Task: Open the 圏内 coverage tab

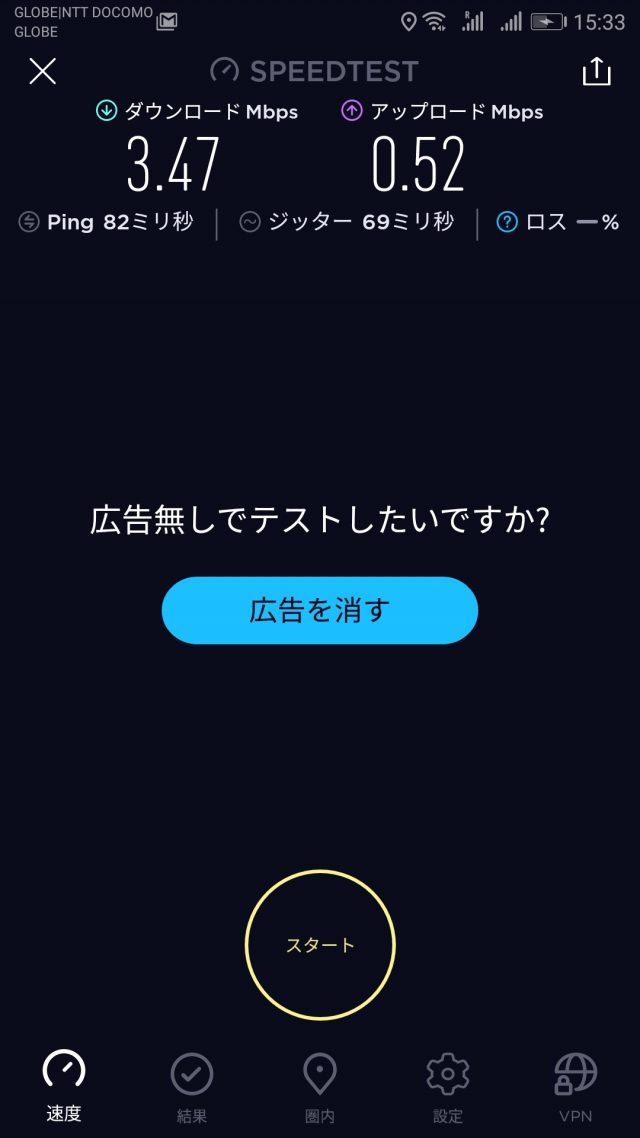Action: pos(320,1086)
